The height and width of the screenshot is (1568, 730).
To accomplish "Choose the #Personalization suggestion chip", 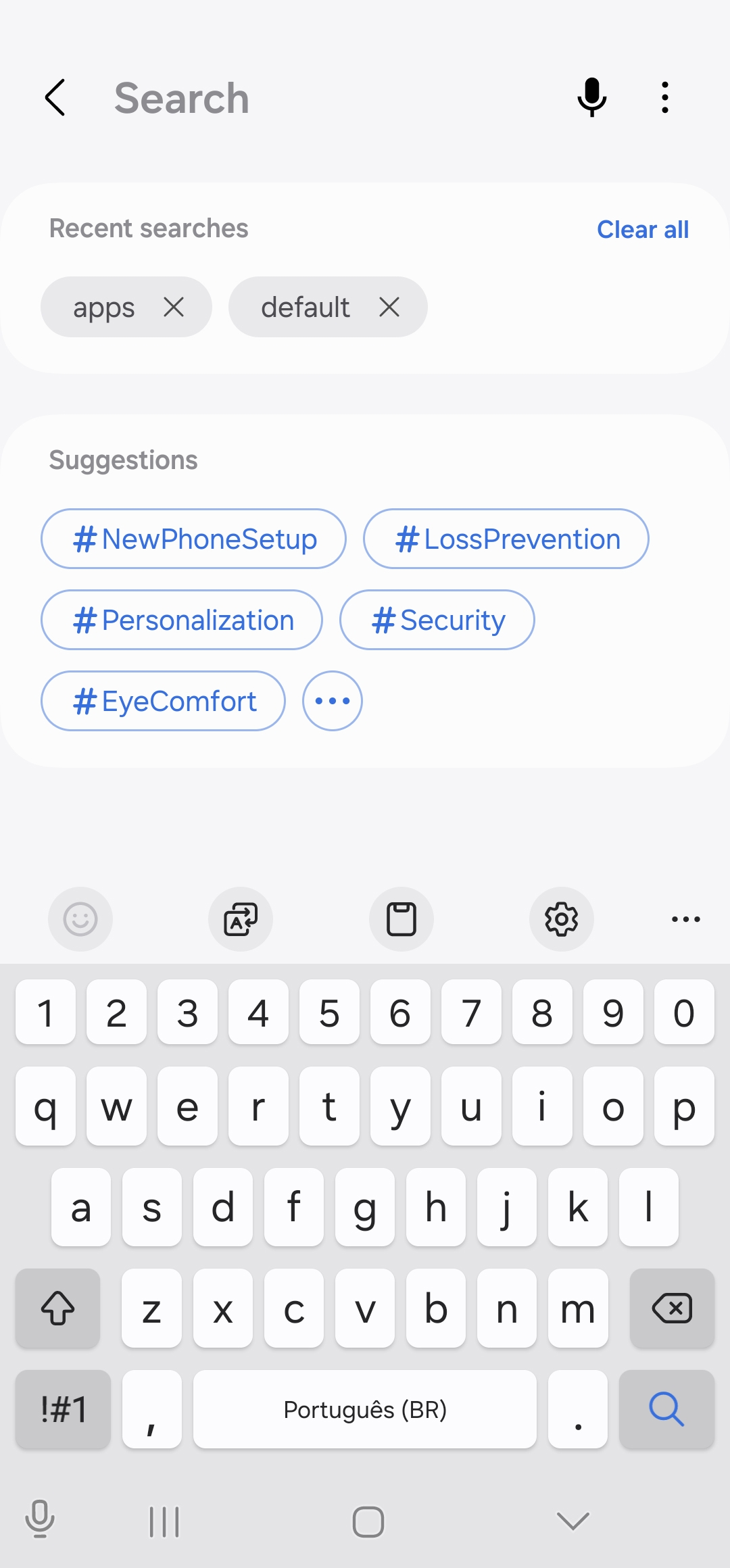I will click(182, 620).
